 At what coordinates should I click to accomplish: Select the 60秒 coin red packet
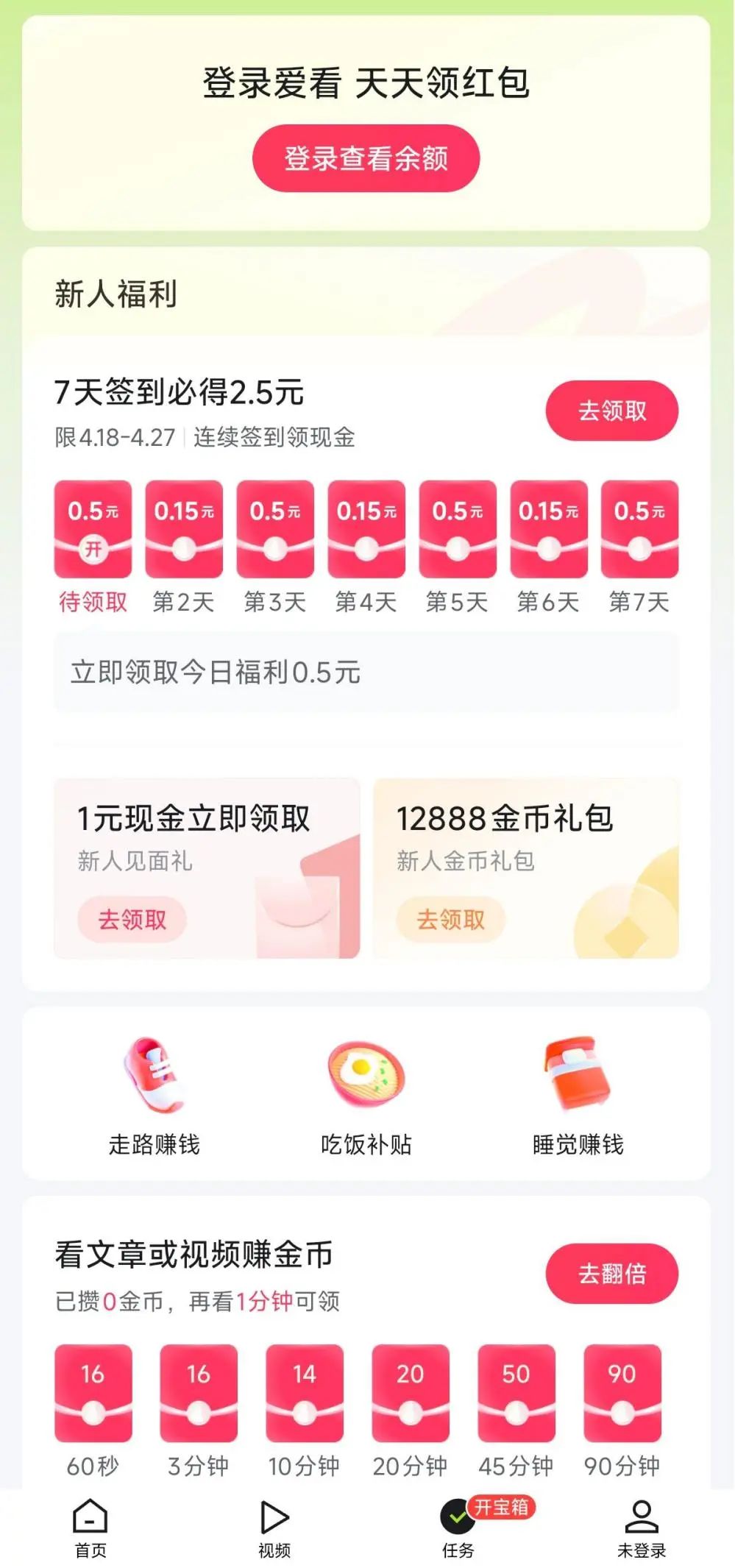(x=93, y=1393)
